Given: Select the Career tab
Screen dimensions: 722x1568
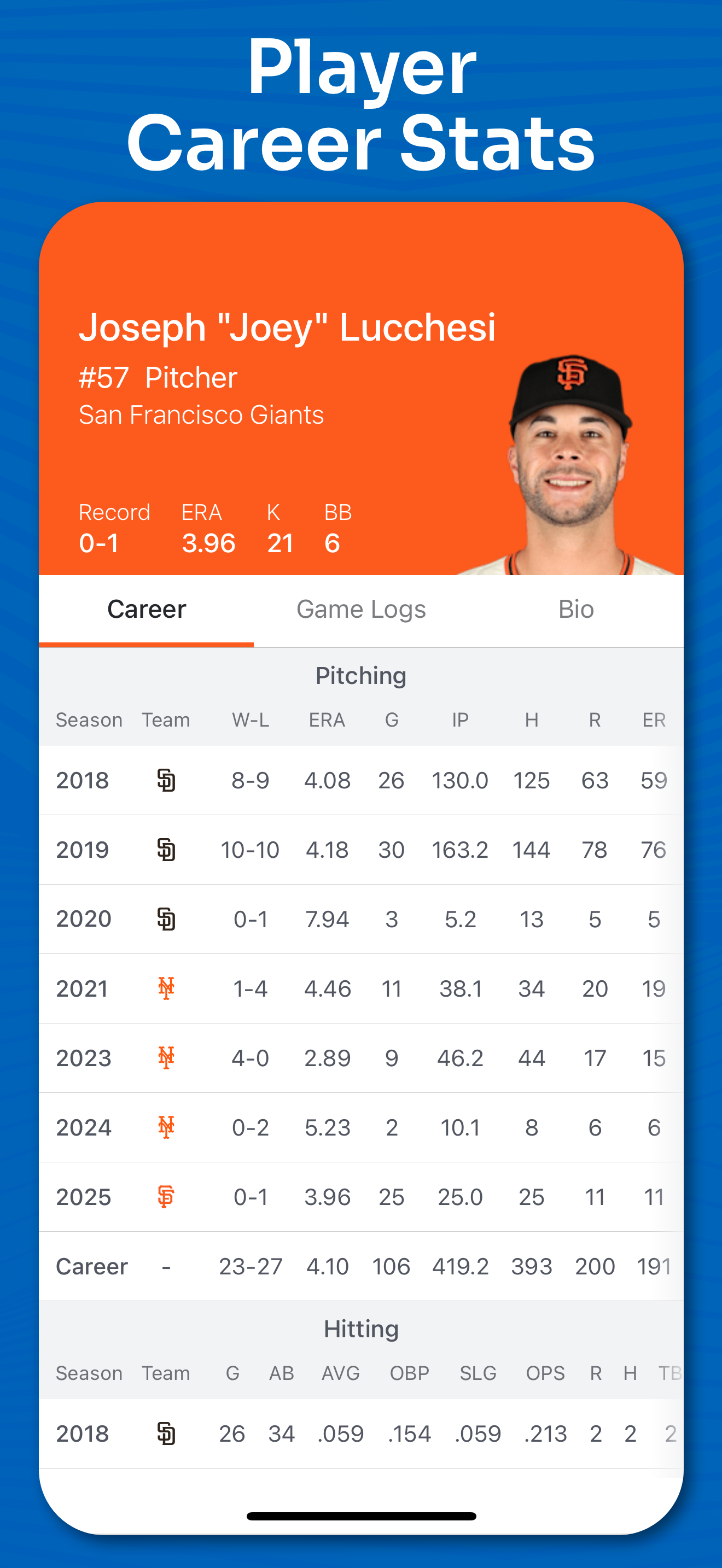Looking at the screenshot, I should 147,609.
